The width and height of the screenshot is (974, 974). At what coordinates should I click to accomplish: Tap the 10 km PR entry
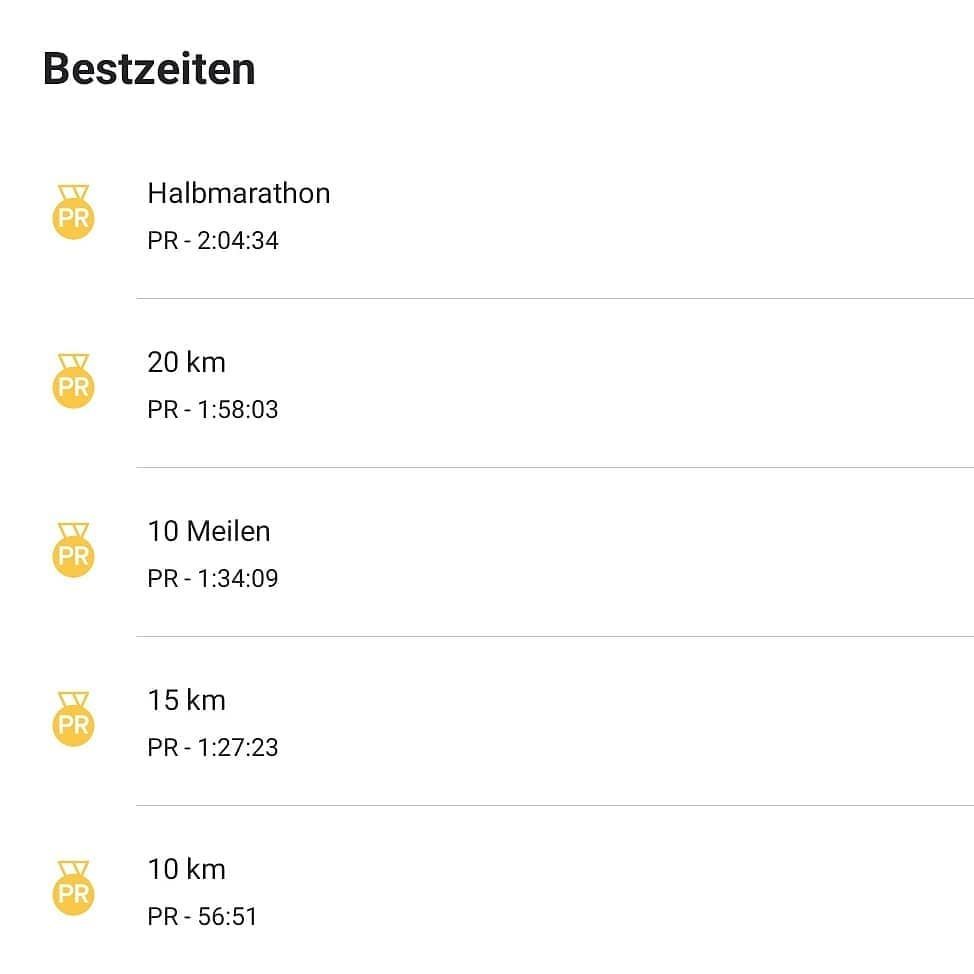202,891
